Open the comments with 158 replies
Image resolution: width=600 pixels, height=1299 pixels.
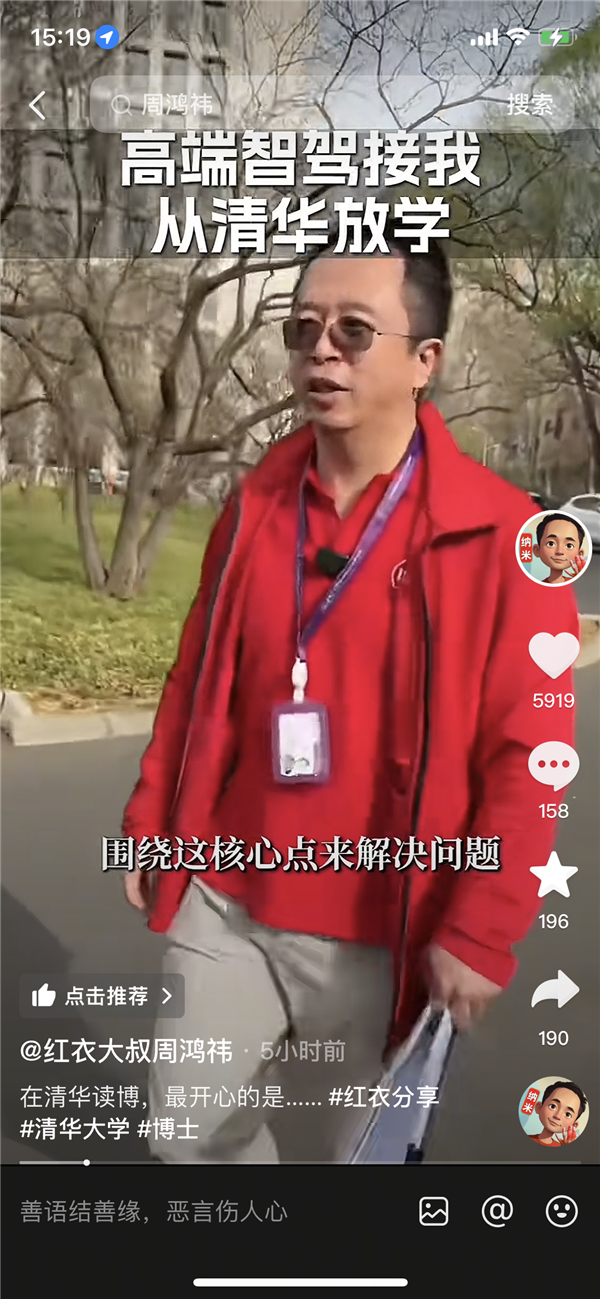553,767
